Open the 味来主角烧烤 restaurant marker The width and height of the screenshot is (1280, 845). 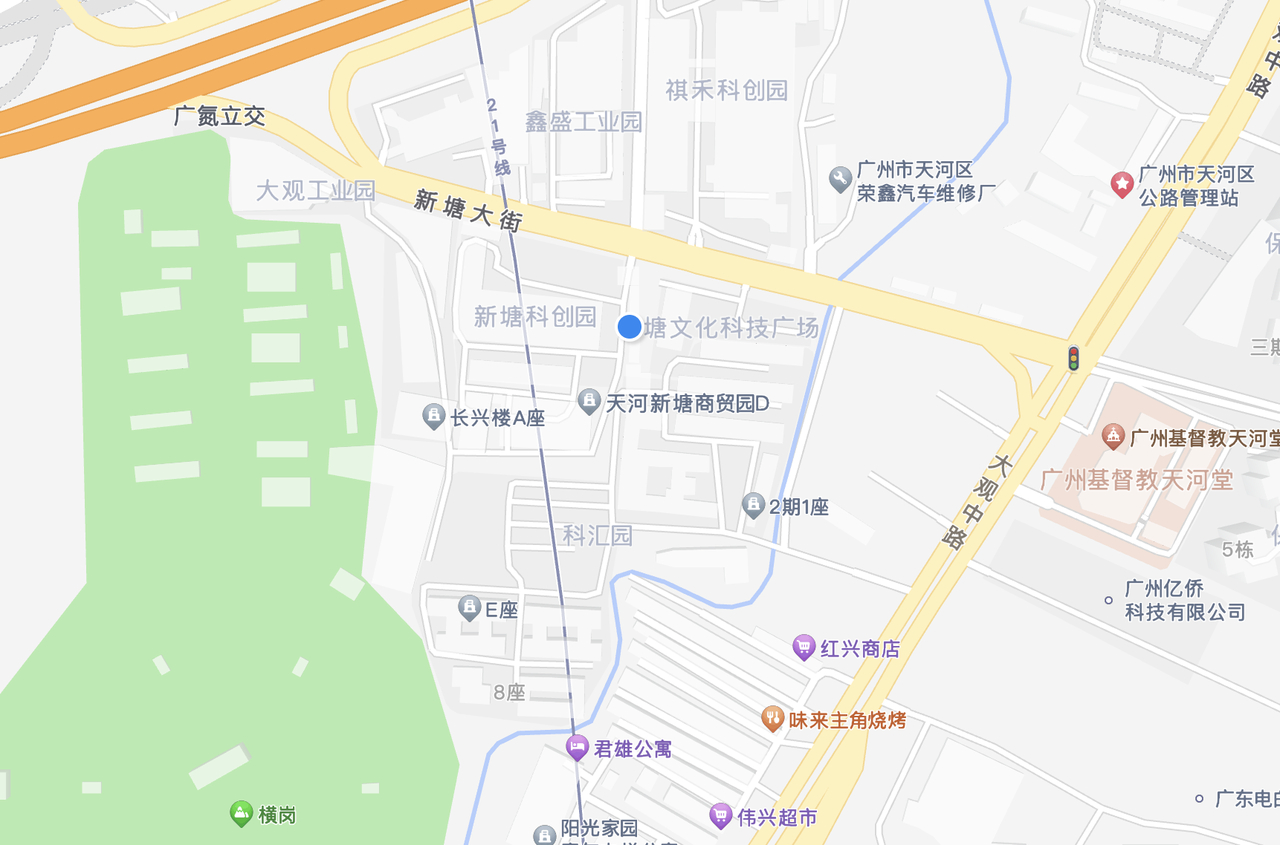(772, 719)
